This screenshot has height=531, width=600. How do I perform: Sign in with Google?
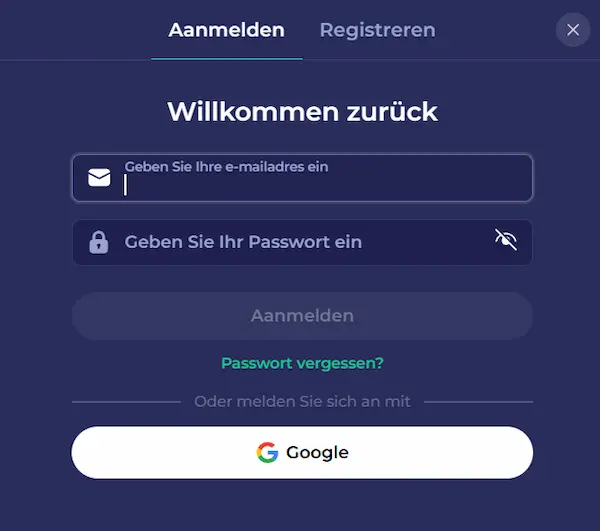coord(302,452)
